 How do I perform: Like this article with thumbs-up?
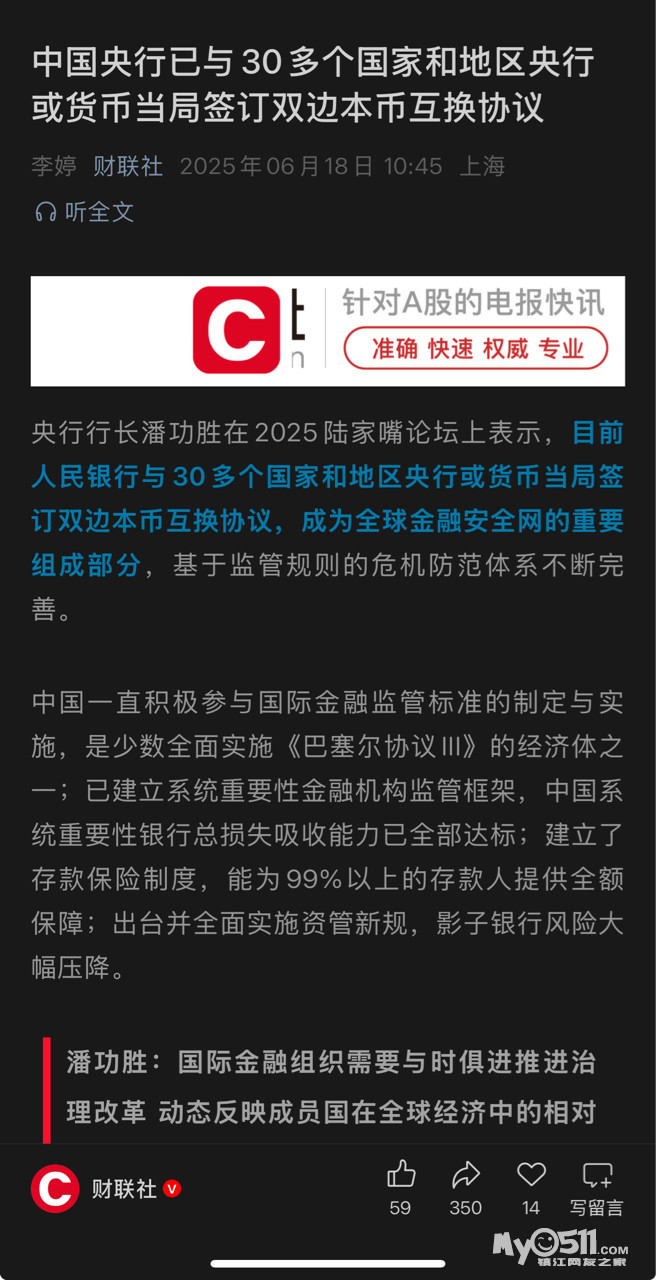coord(400,1175)
